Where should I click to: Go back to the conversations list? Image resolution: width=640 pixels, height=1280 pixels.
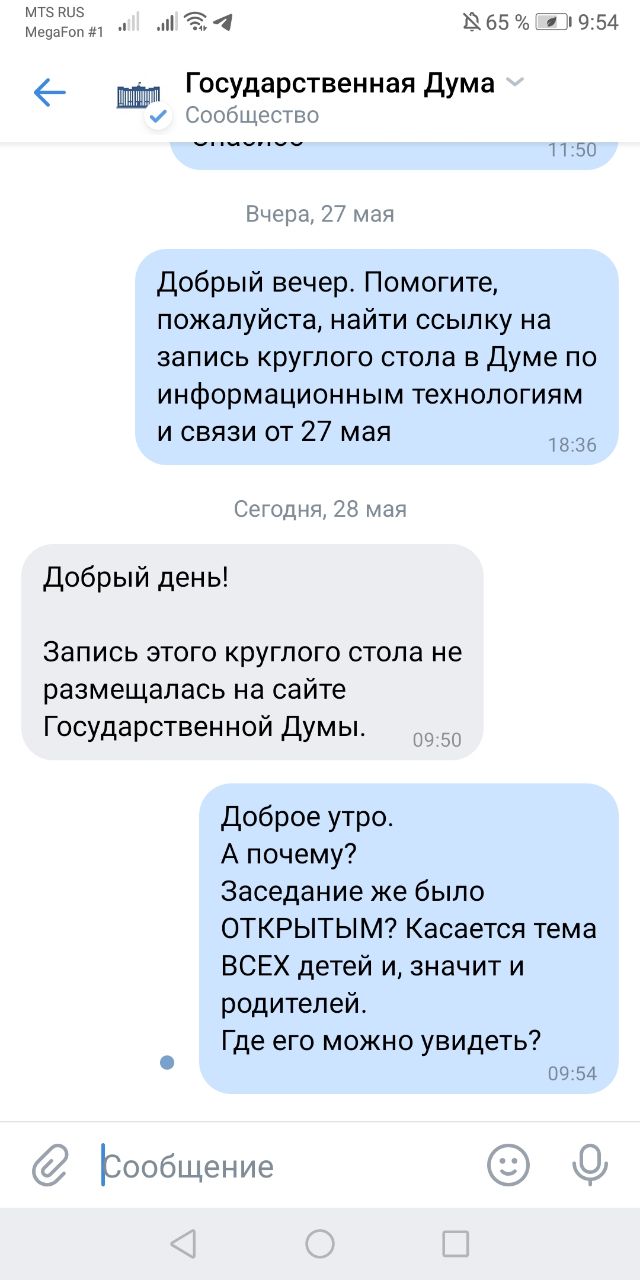point(49,94)
